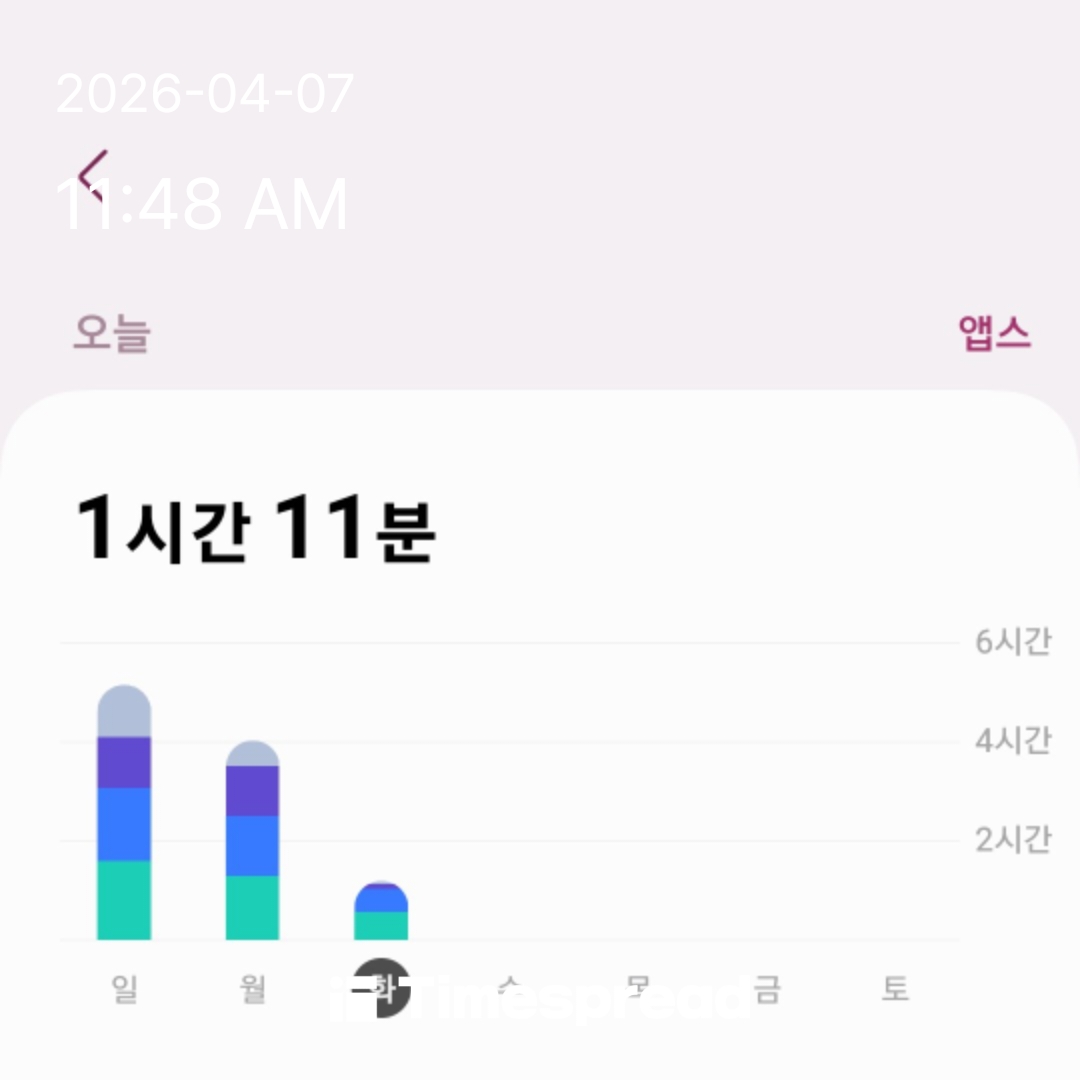Select the 화 usage bar
1080x1080 pixels.
pos(381,912)
